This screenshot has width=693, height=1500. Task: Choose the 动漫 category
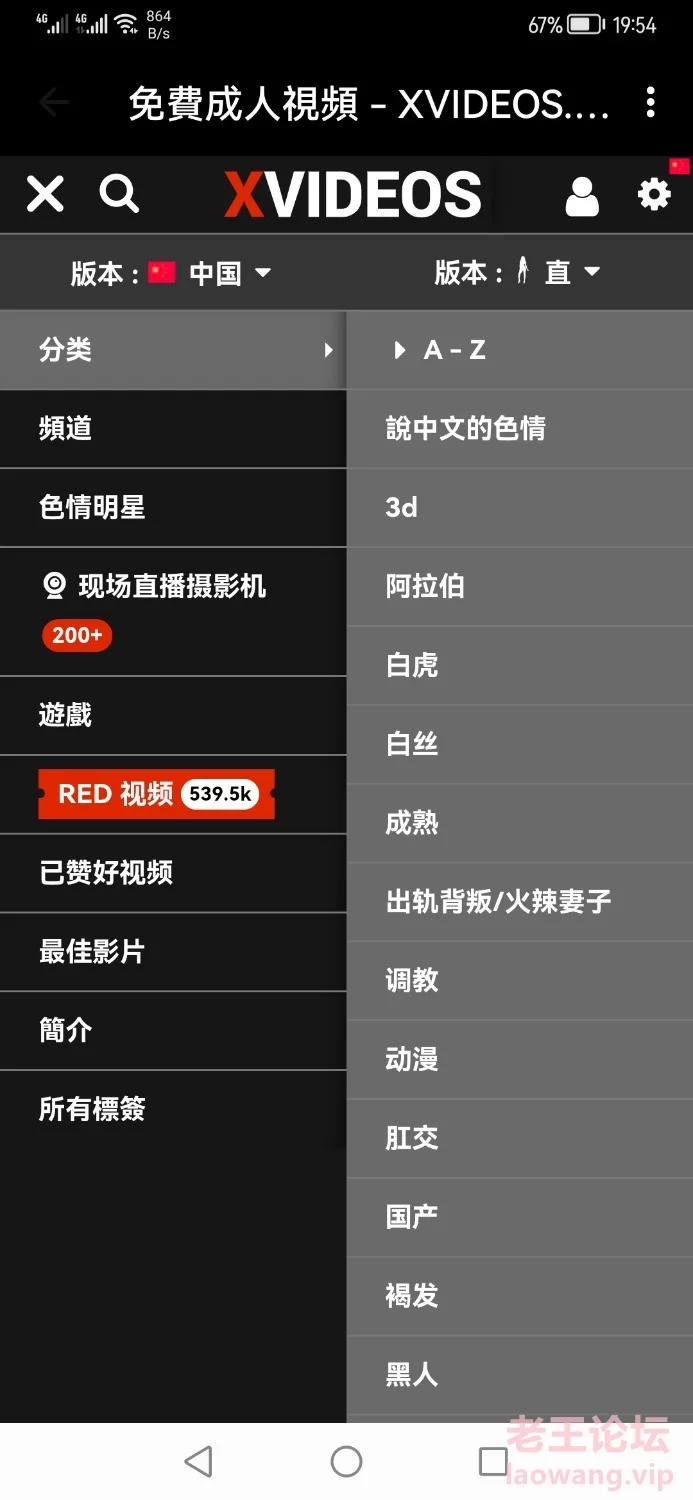point(520,1060)
